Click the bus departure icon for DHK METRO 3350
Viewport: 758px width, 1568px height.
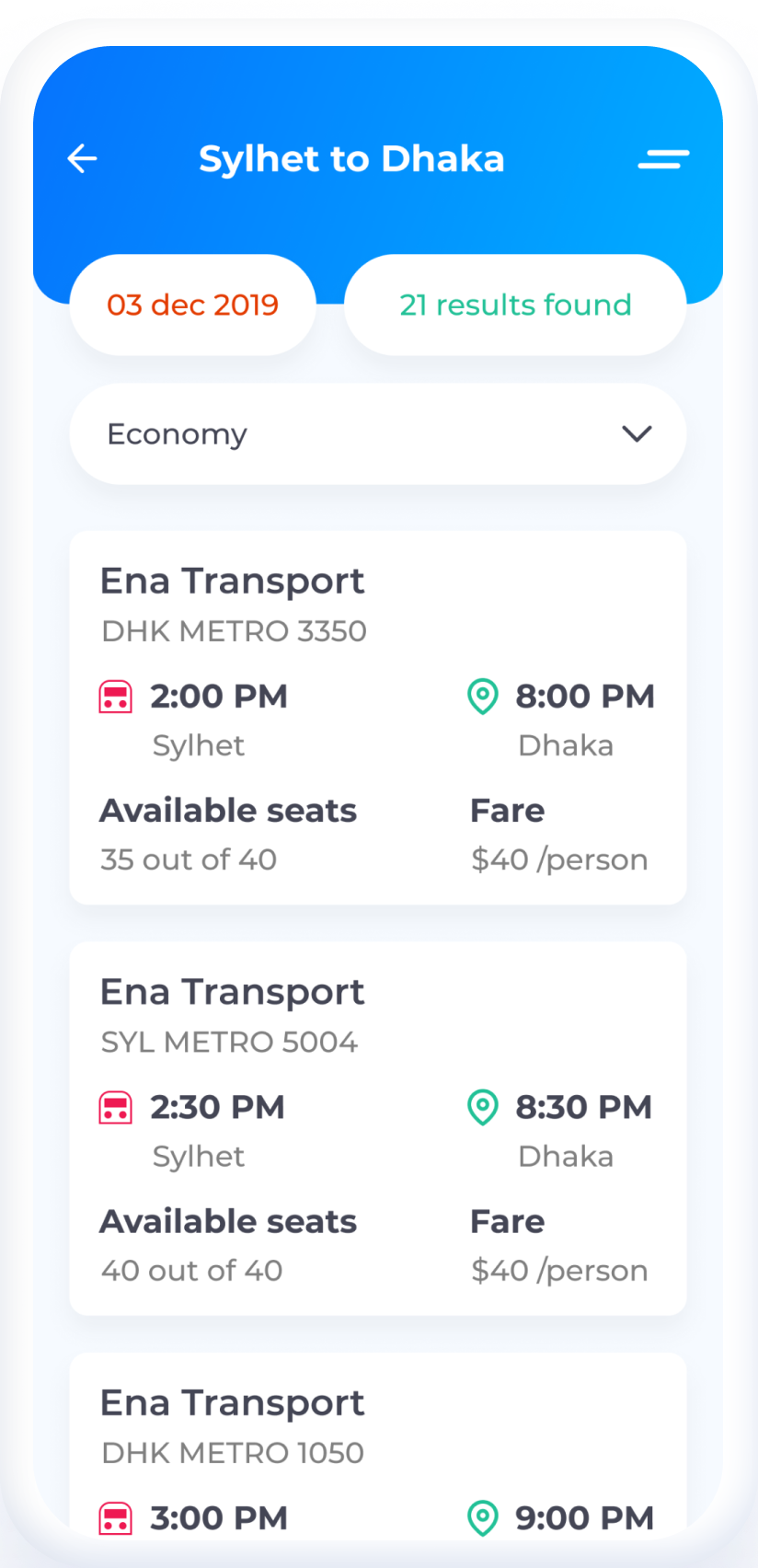(x=115, y=696)
